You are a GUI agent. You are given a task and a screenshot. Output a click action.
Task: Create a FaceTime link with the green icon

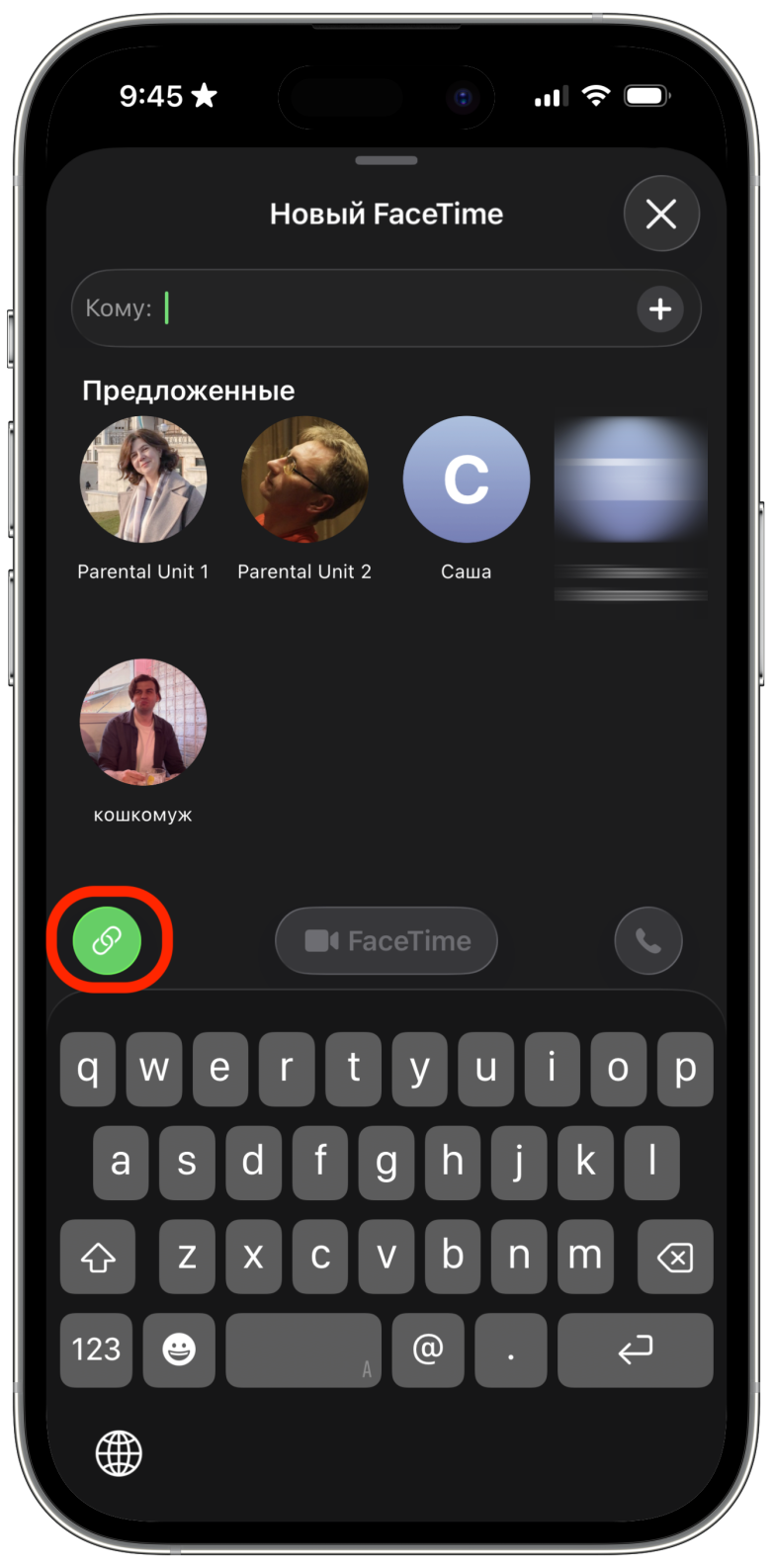click(x=108, y=940)
